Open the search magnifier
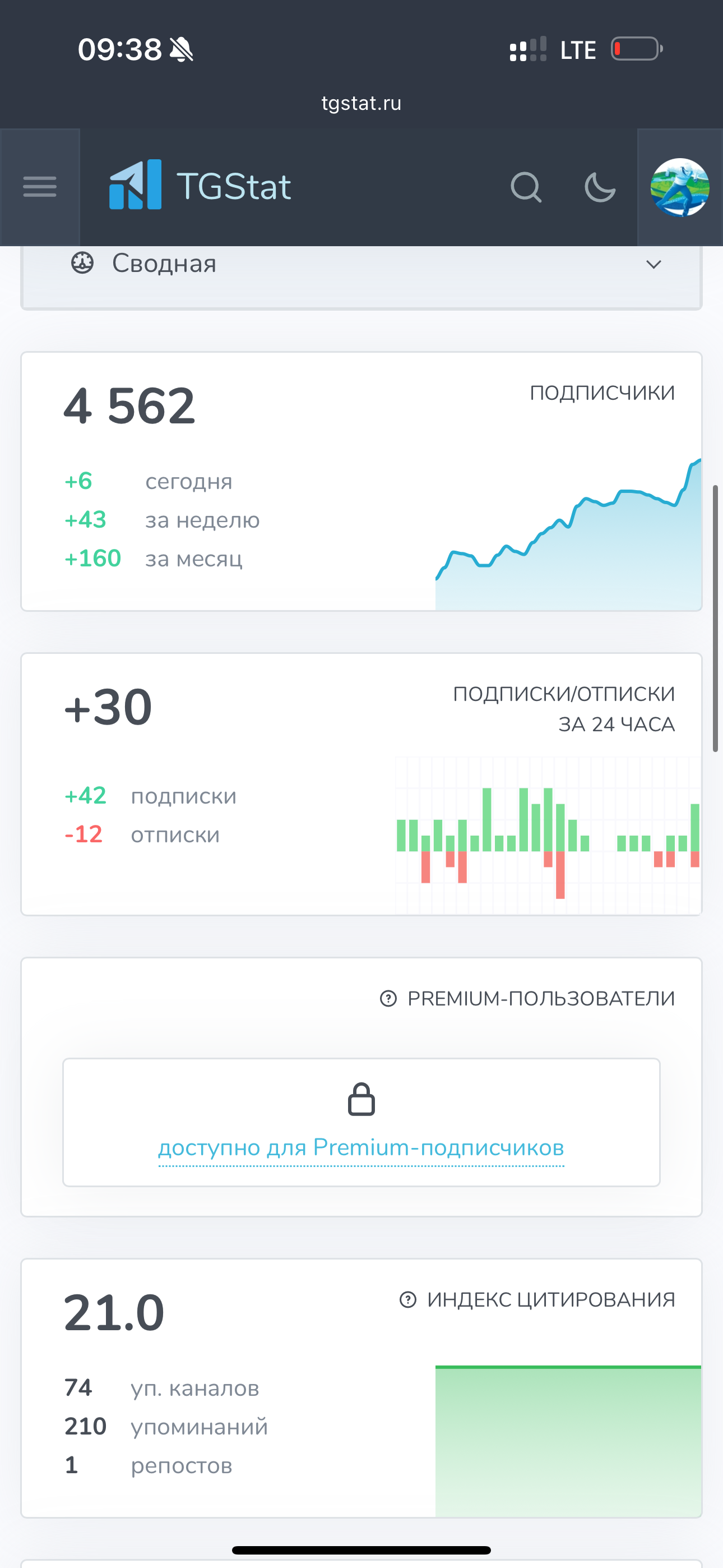Image resolution: width=723 pixels, height=1568 pixels. coord(526,186)
